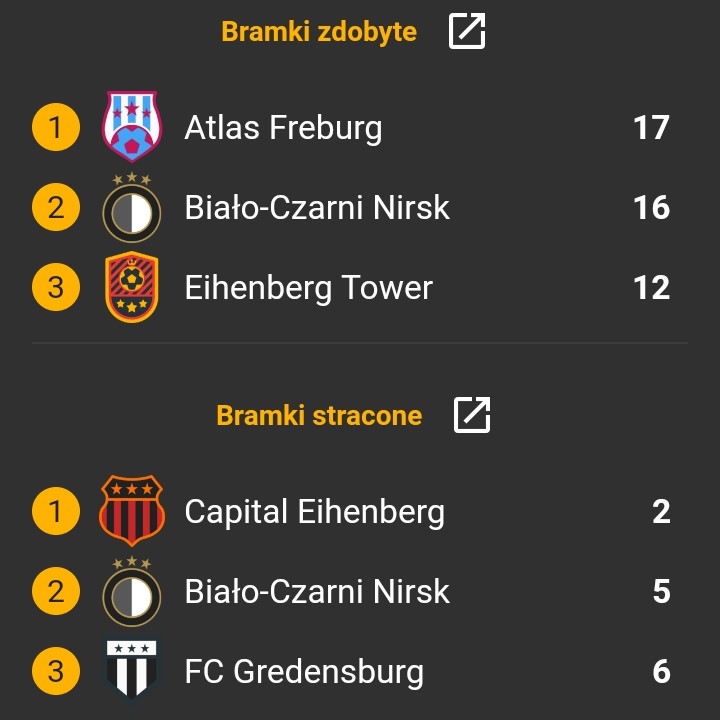Open full Bramki stracone ranking
The width and height of the screenshot is (720, 720).
[x=472, y=415]
